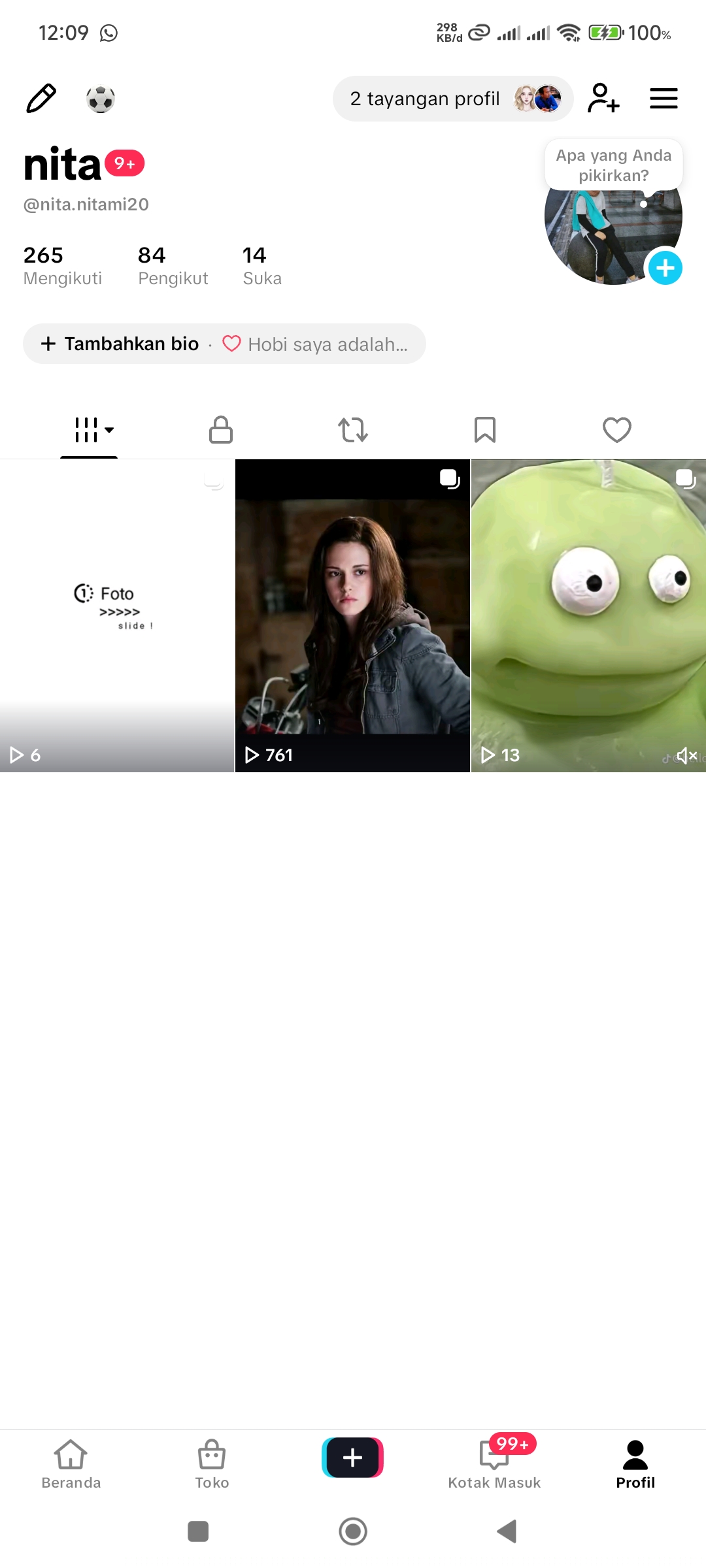
Task: Open the green frog video with 13 views
Action: click(588, 615)
